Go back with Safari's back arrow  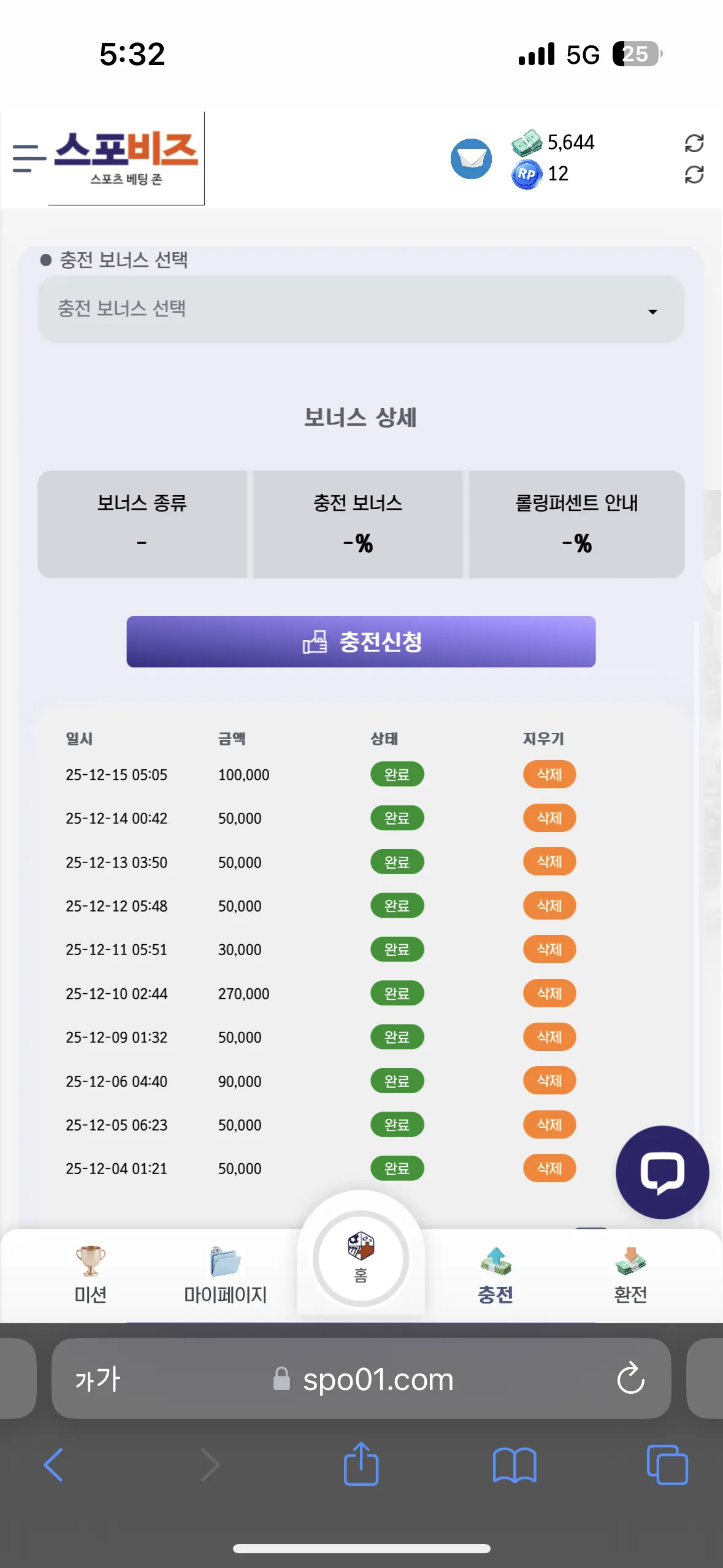pyautogui.click(x=53, y=1465)
